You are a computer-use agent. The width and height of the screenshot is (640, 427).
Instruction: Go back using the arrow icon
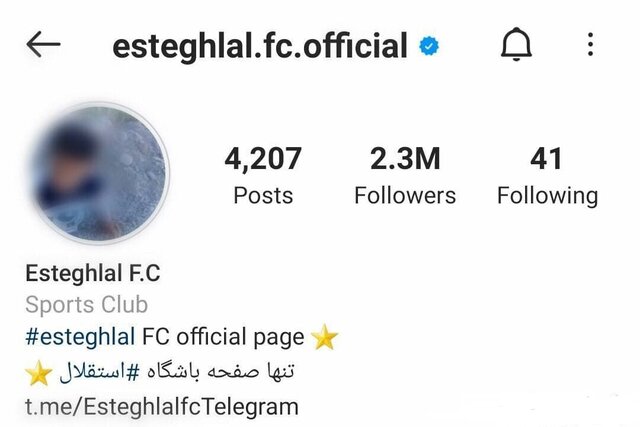point(43,44)
